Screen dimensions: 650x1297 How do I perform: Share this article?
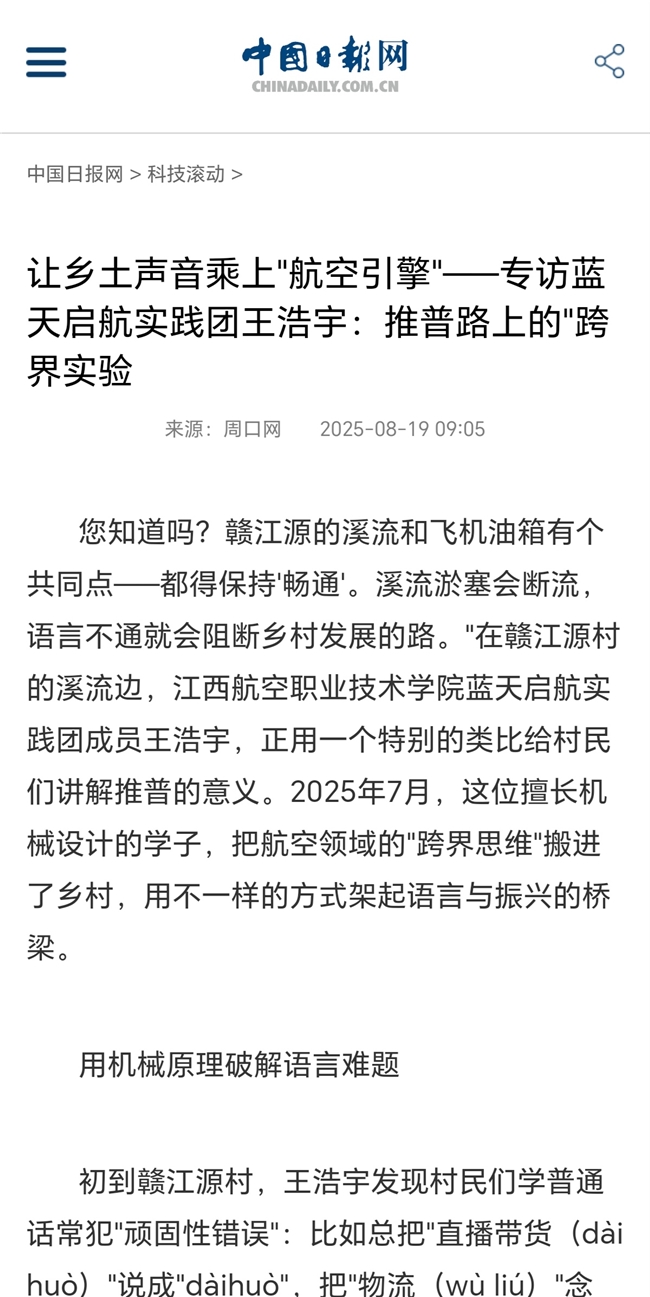(609, 62)
